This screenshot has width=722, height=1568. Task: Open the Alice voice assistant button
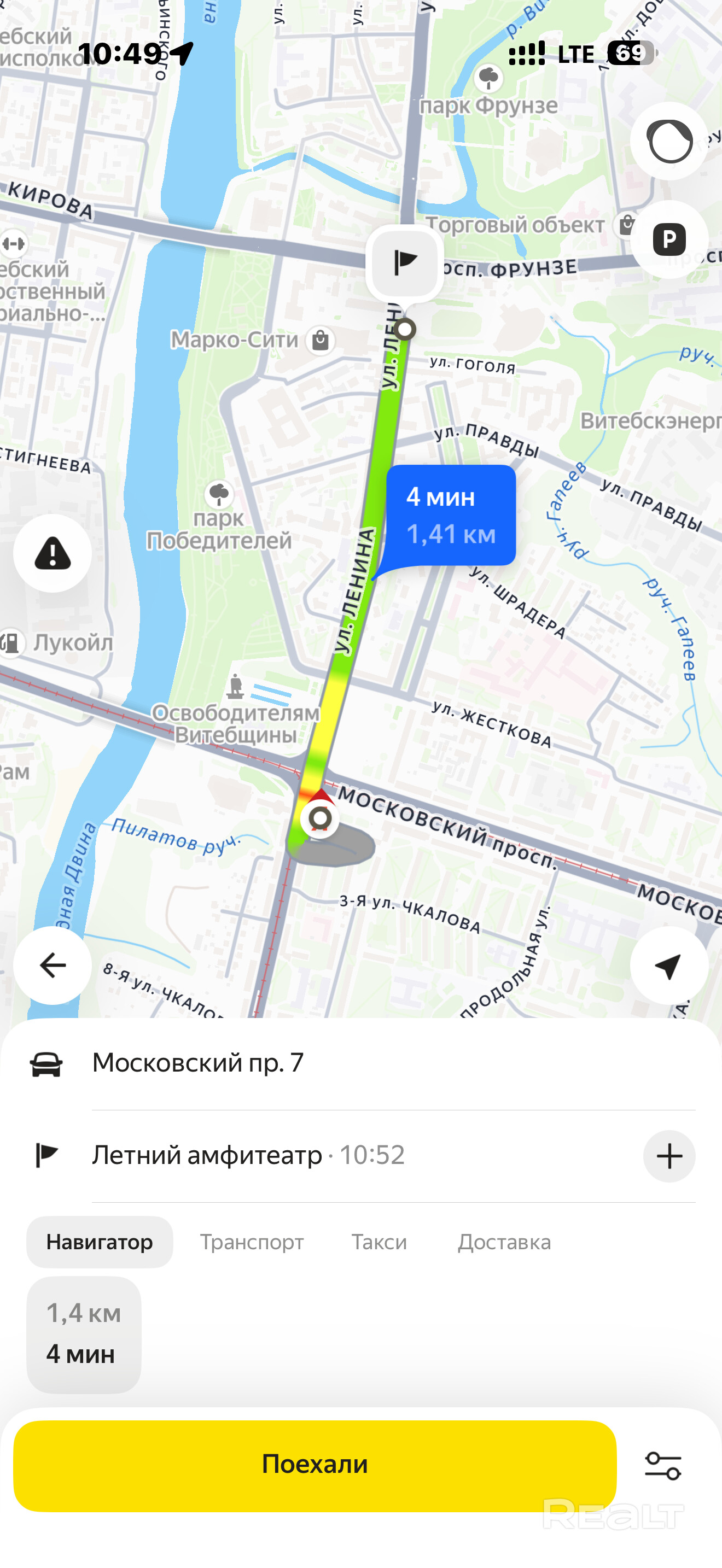coord(669,141)
